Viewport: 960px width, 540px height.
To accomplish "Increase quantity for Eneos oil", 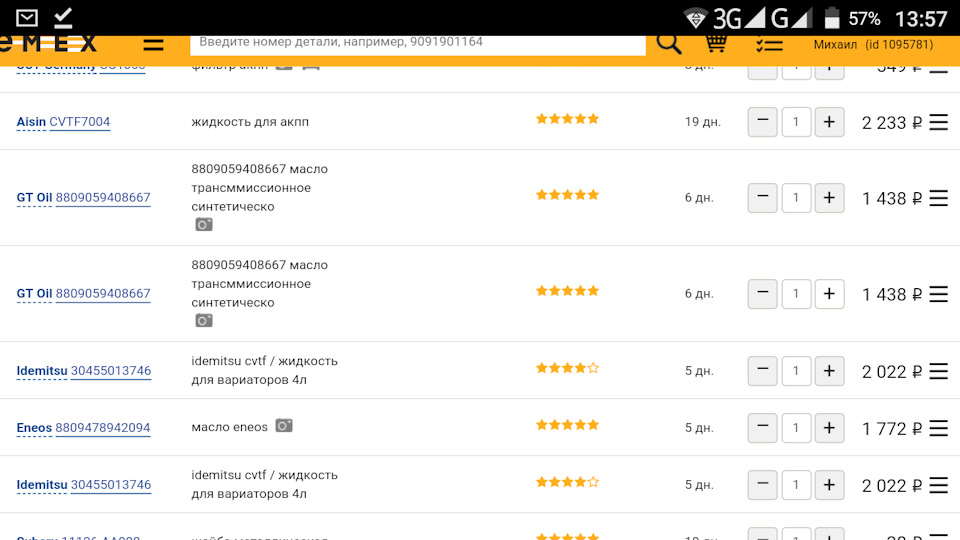I will [x=829, y=428].
